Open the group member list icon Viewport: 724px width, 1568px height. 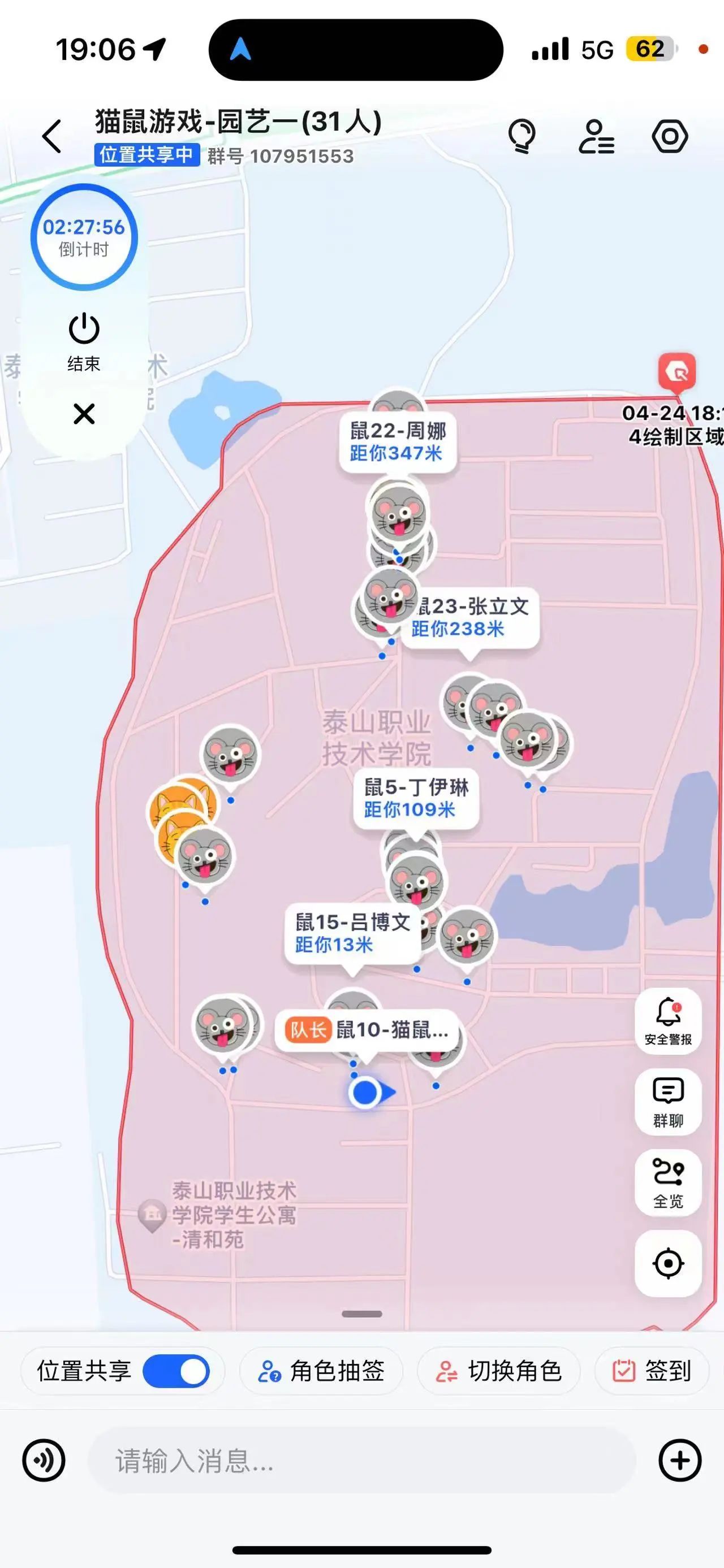(x=596, y=136)
